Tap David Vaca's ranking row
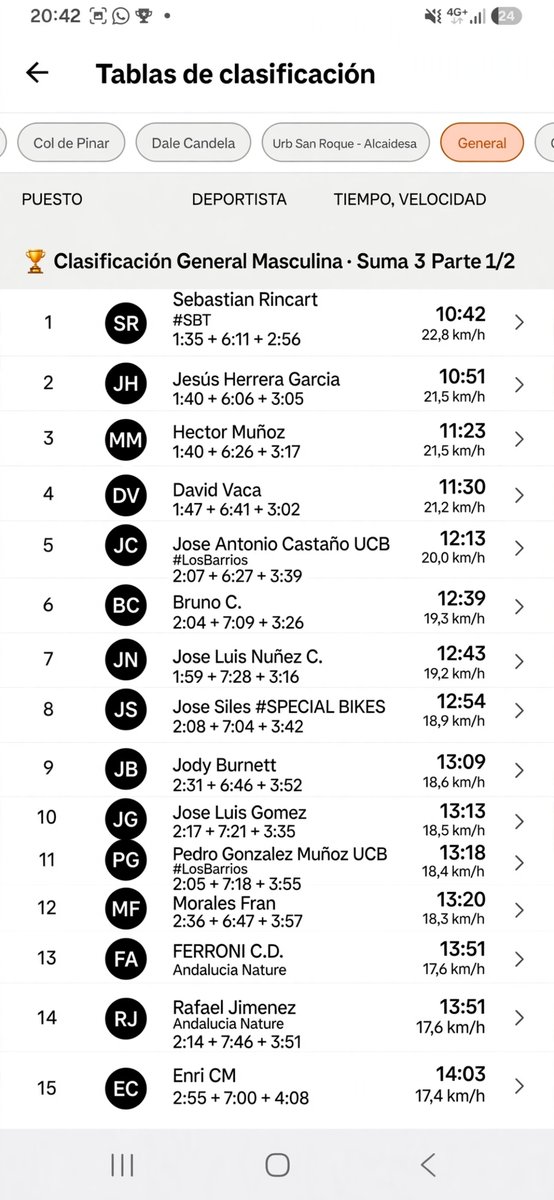Image resolution: width=554 pixels, height=1200 pixels. [x=277, y=494]
